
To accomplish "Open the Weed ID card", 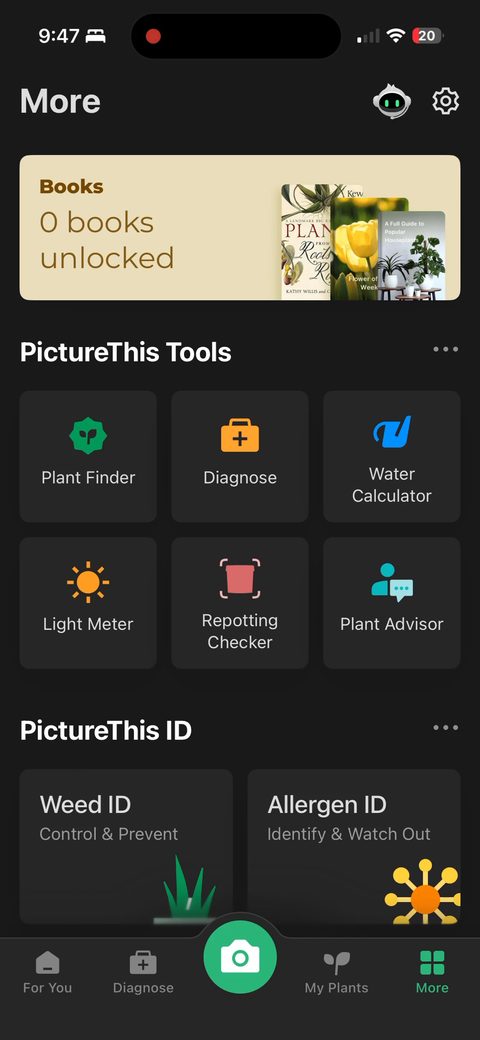I will tap(126, 847).
